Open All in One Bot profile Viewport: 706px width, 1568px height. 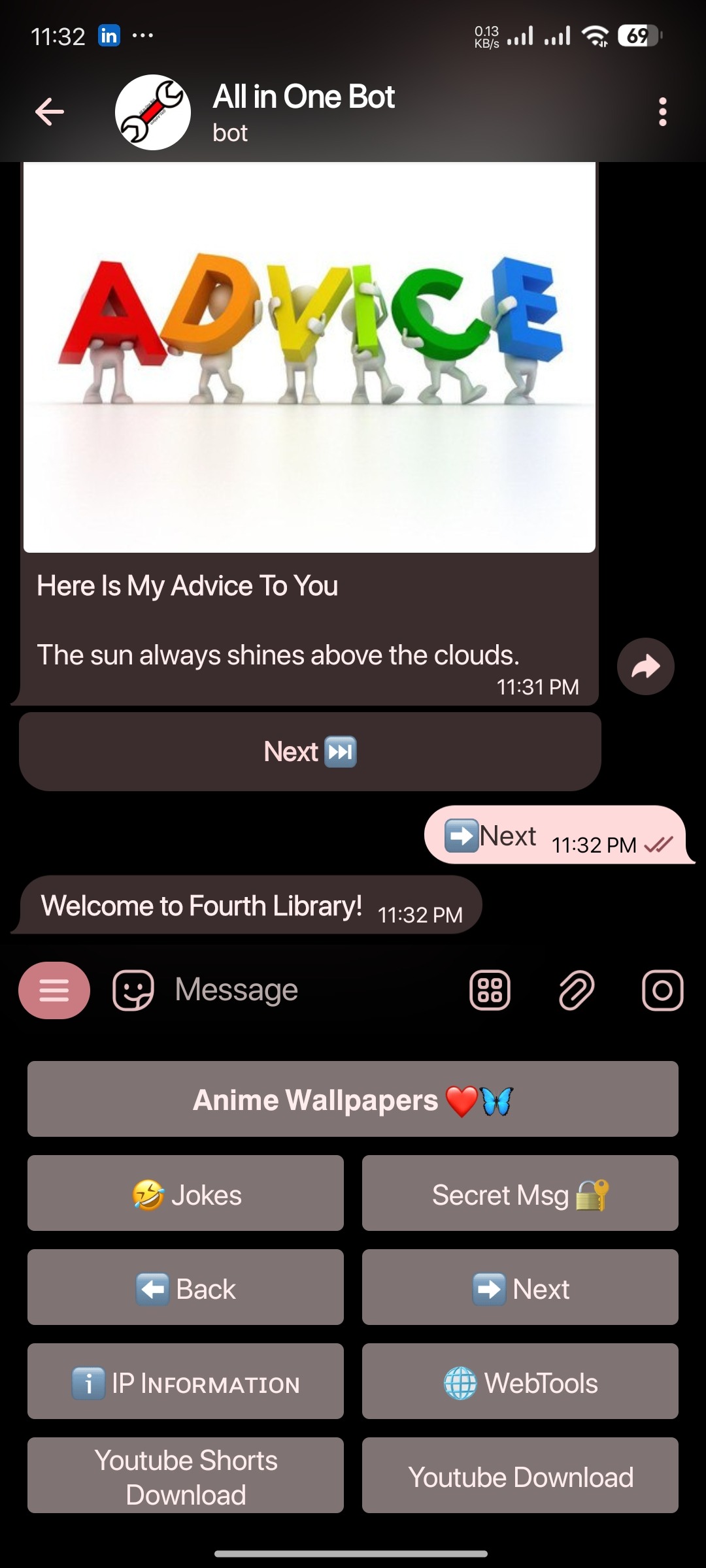[x=303, y=112]
